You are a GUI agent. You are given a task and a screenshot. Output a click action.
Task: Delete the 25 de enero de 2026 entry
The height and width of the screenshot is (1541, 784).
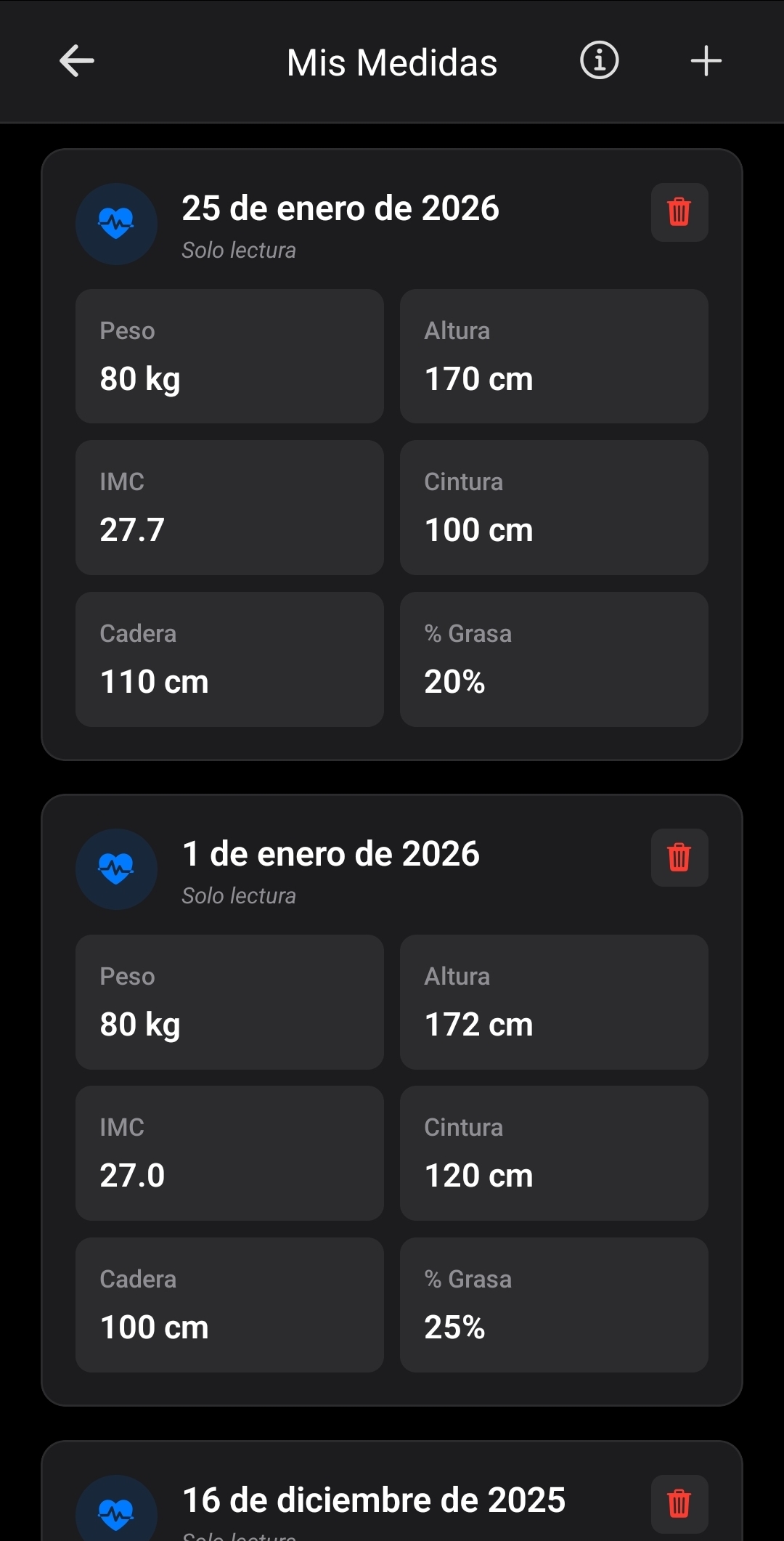679,212
